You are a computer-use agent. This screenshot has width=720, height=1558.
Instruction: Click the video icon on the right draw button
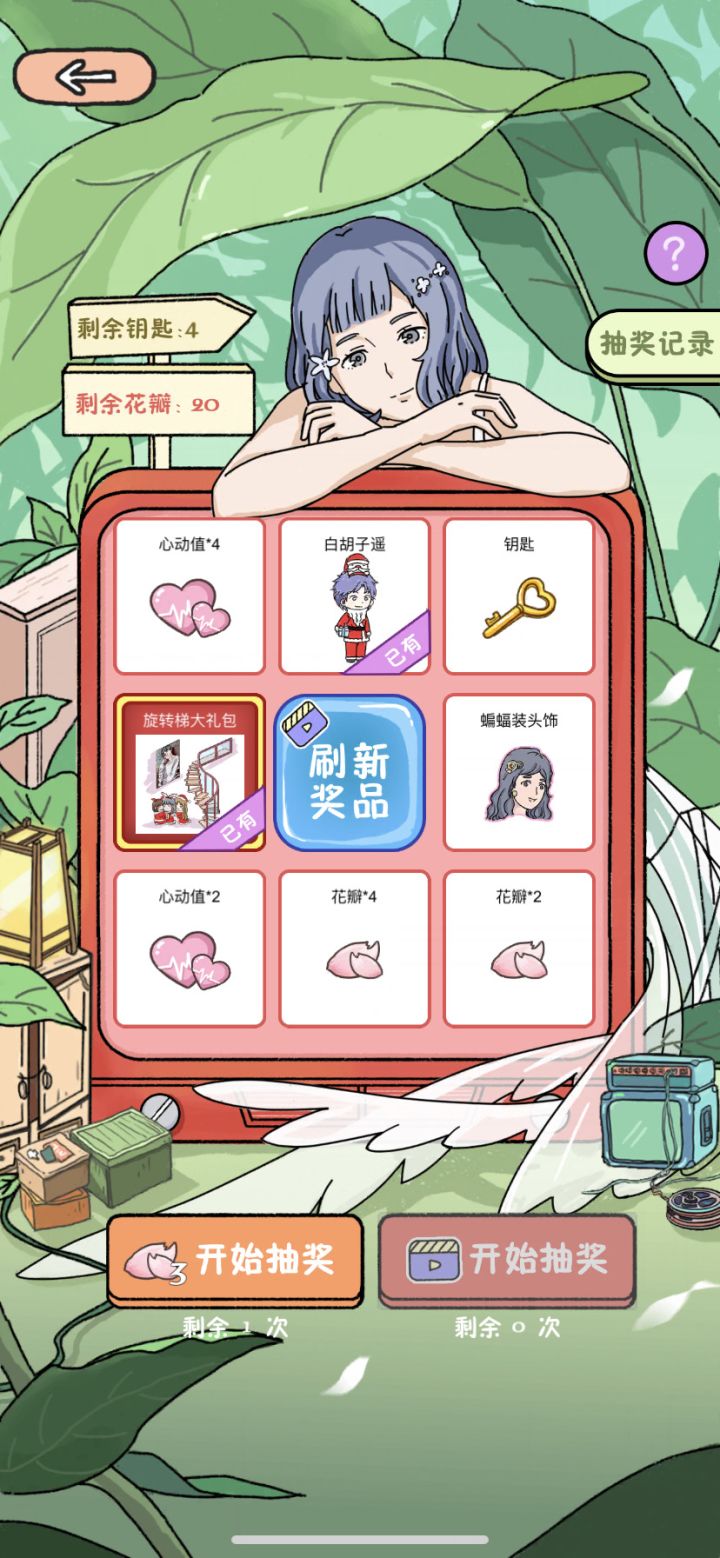click(x=438, y=1259)
